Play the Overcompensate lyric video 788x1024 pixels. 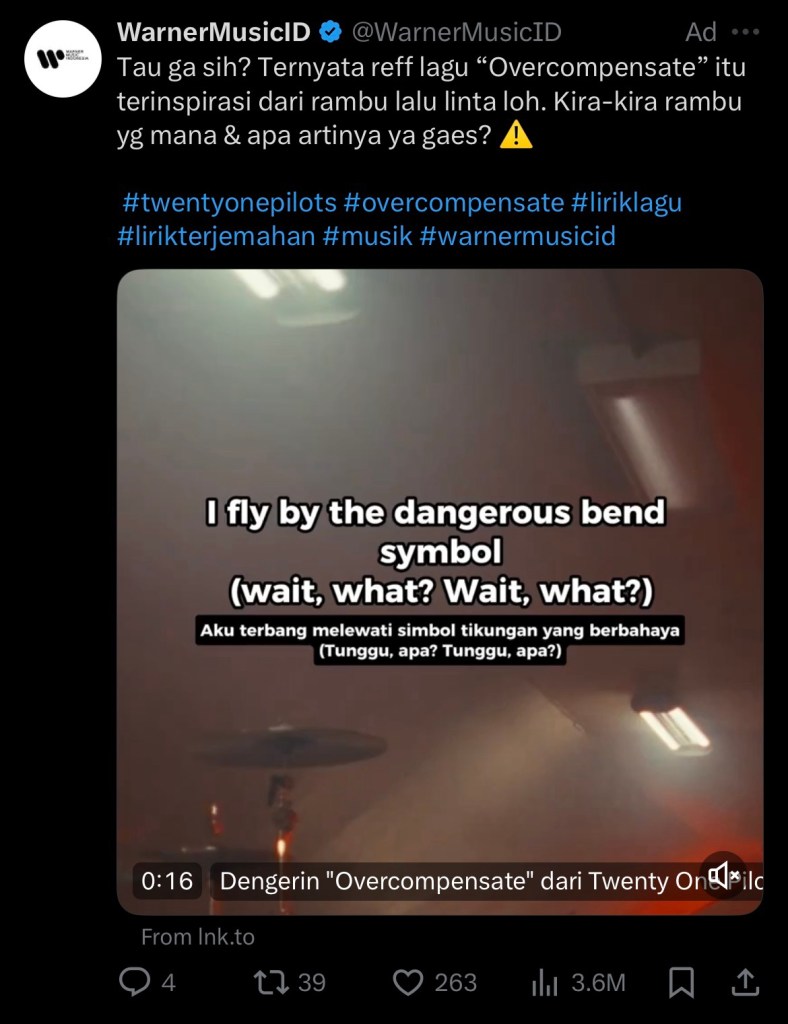(440, 560)
